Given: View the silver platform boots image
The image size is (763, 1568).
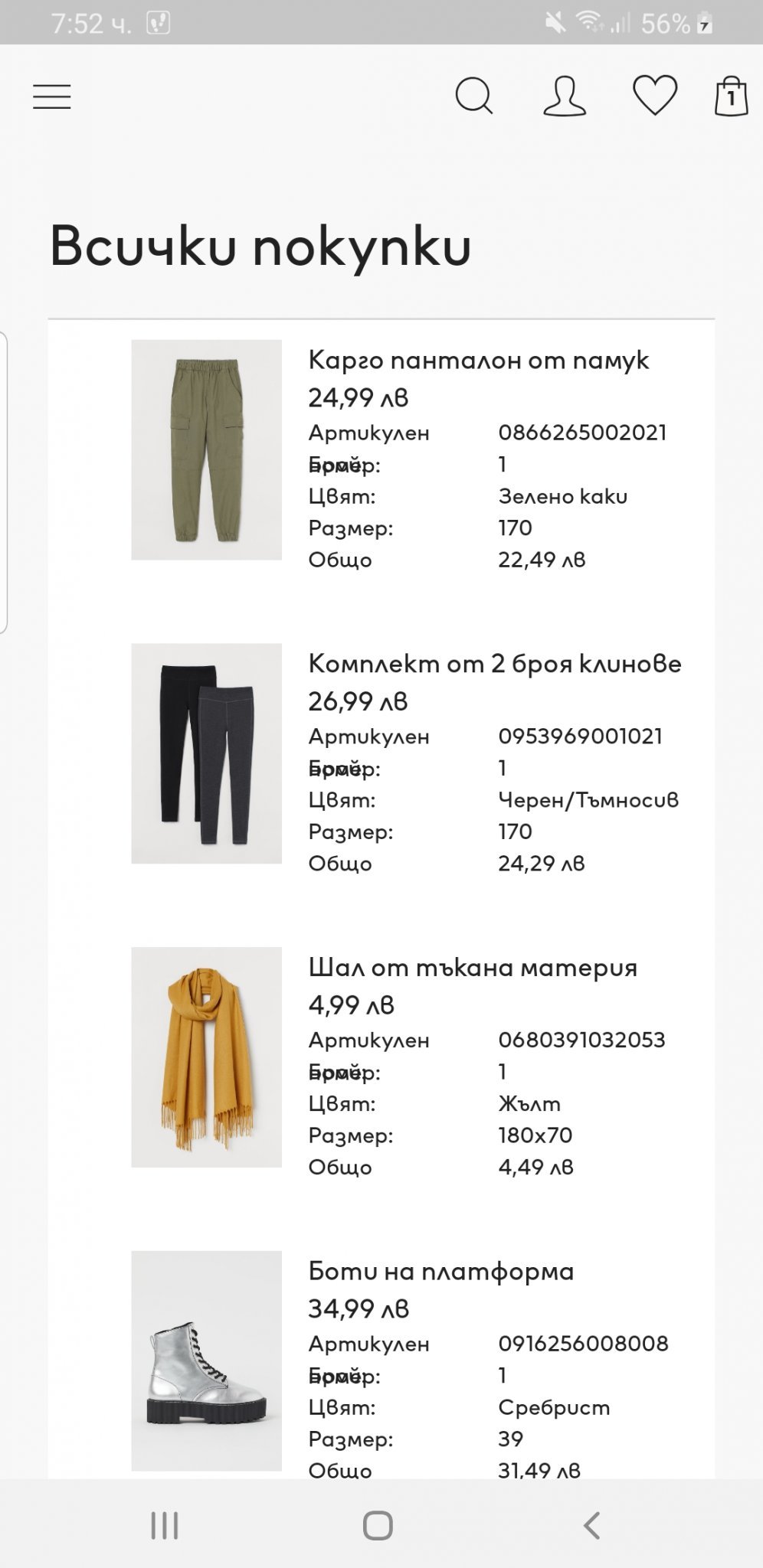Looking at the screenshot, I should click(206, 1361).
